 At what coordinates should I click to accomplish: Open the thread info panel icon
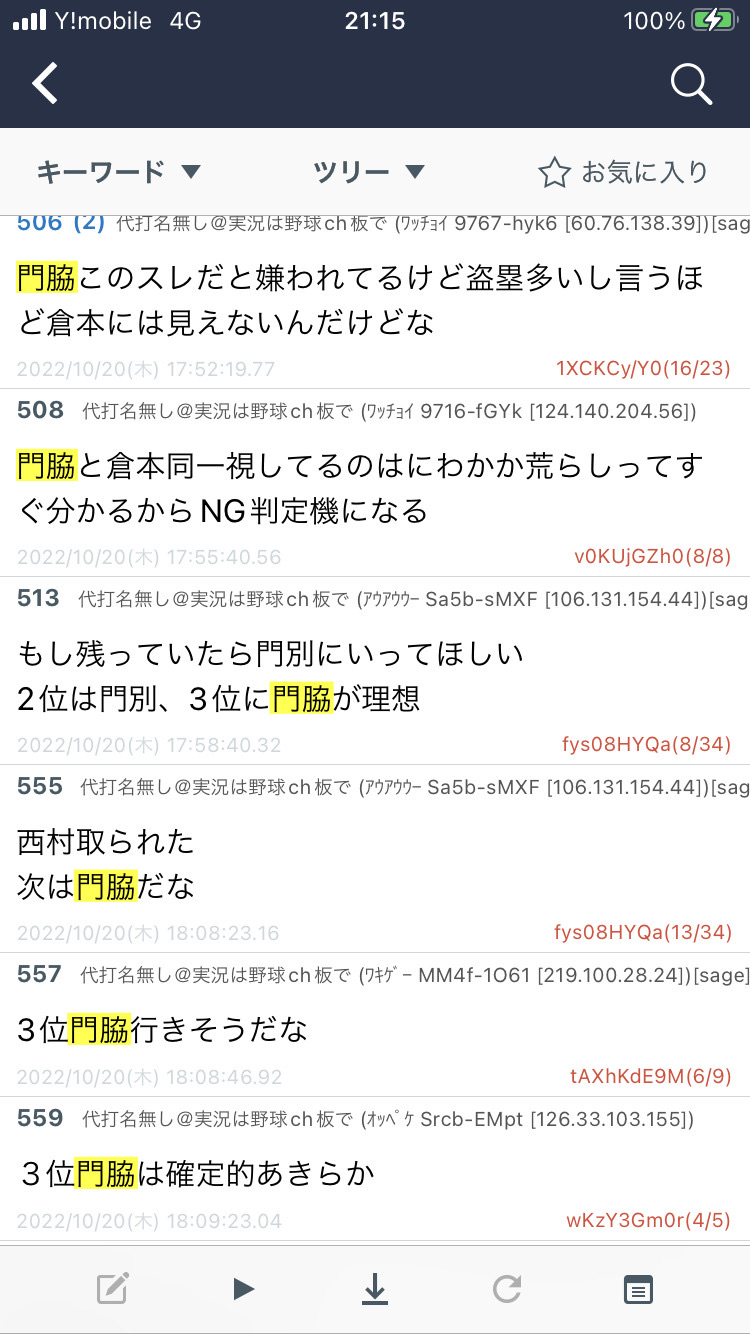[638, 1290]
